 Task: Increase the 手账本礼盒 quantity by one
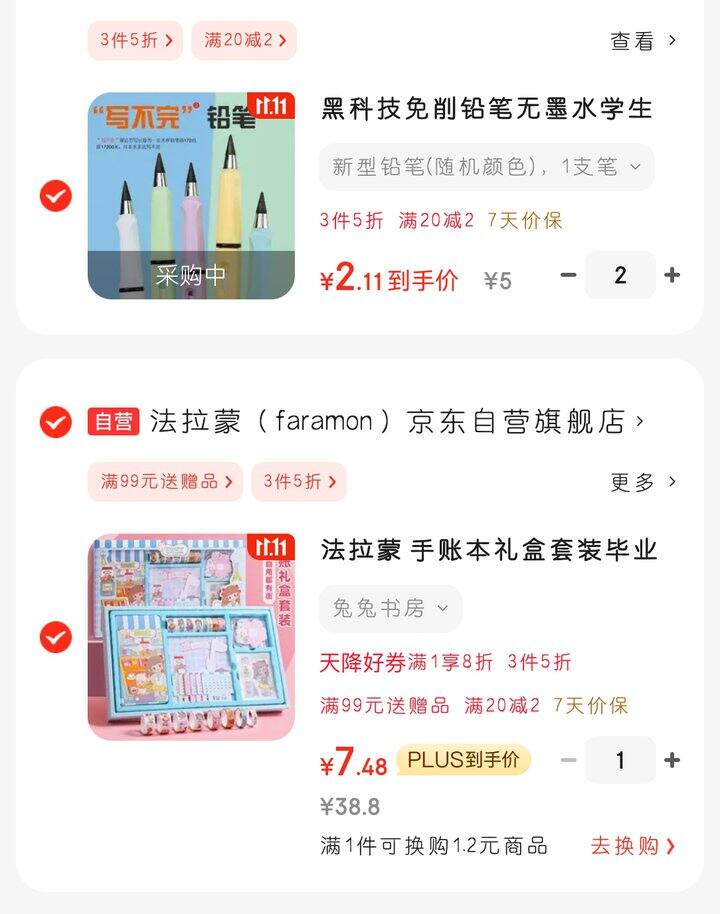[672, 760]
